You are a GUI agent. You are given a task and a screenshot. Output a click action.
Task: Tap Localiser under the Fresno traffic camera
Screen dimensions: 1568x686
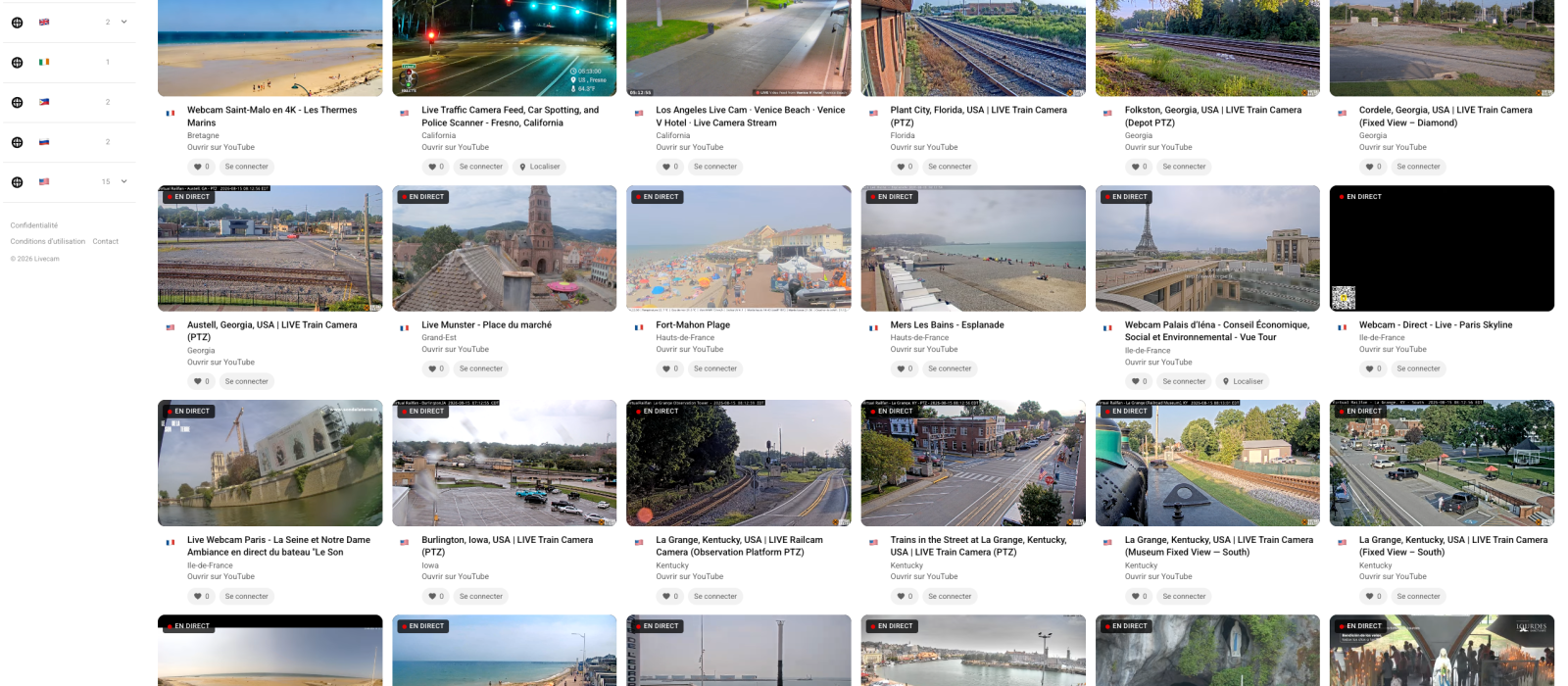[539, 167]
